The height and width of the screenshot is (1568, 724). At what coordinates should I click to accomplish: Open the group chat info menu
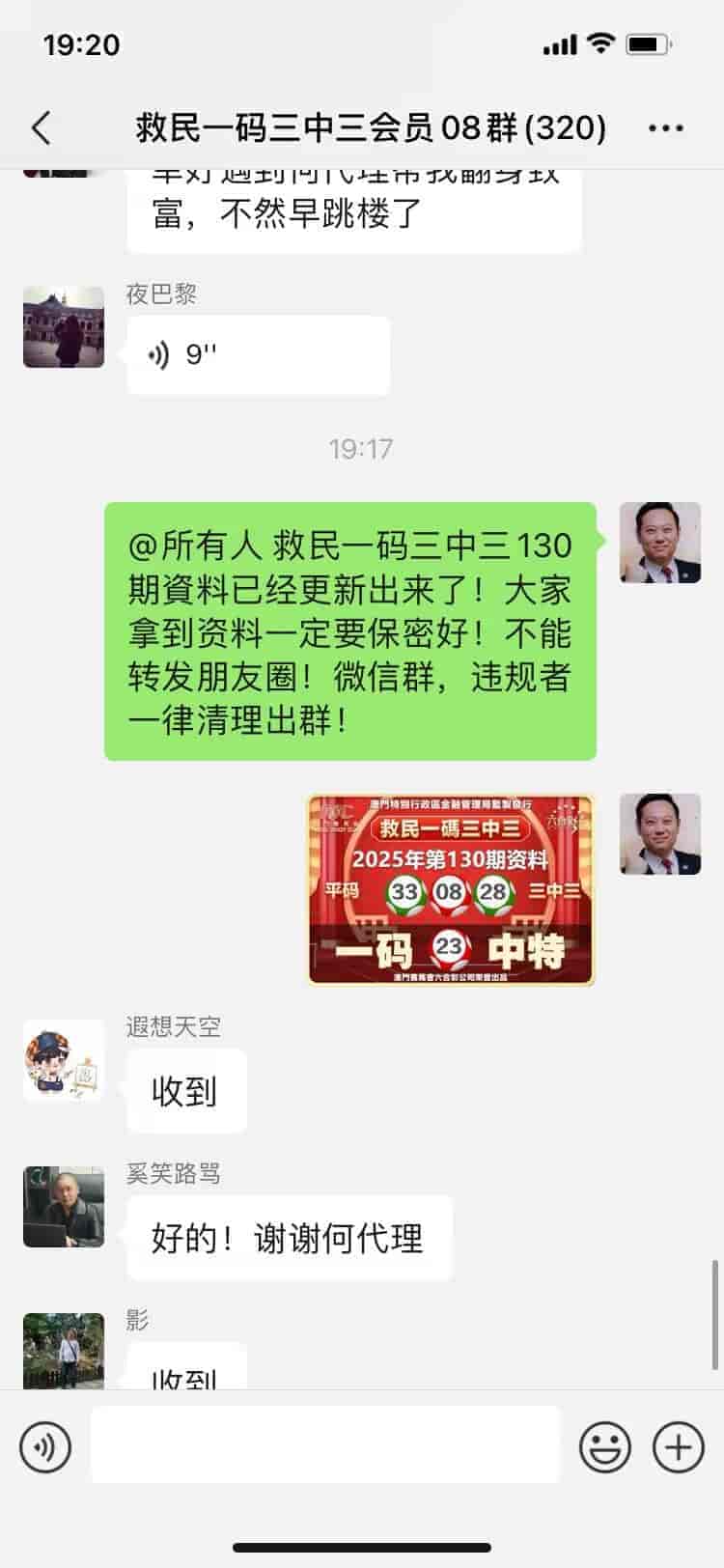666,127
